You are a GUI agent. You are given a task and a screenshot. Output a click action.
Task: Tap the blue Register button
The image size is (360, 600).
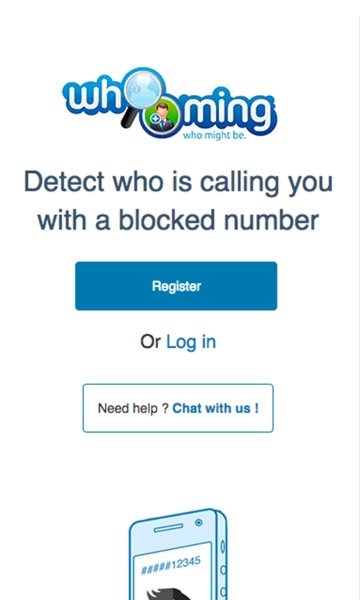[x=176, y=286]
